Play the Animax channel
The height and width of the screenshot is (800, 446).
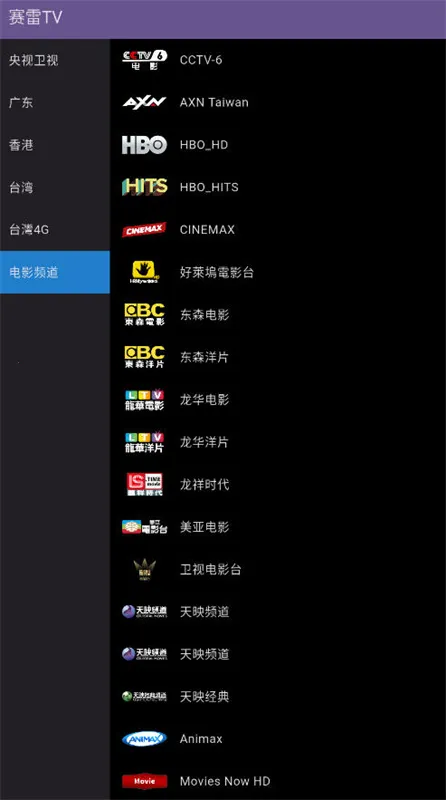click(x=278, y=739)
